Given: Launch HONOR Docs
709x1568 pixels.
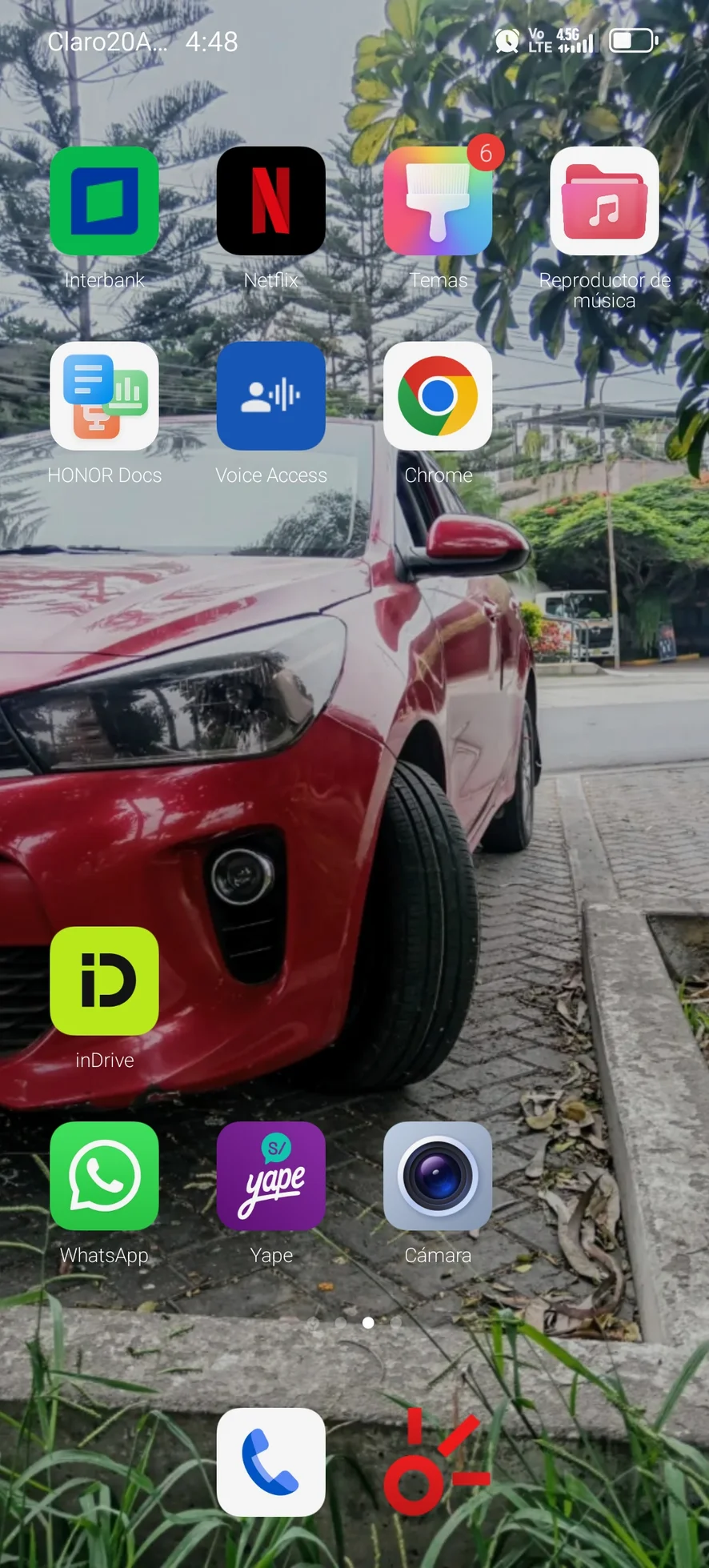Looking at the screenshot, I should click(104, 396).
